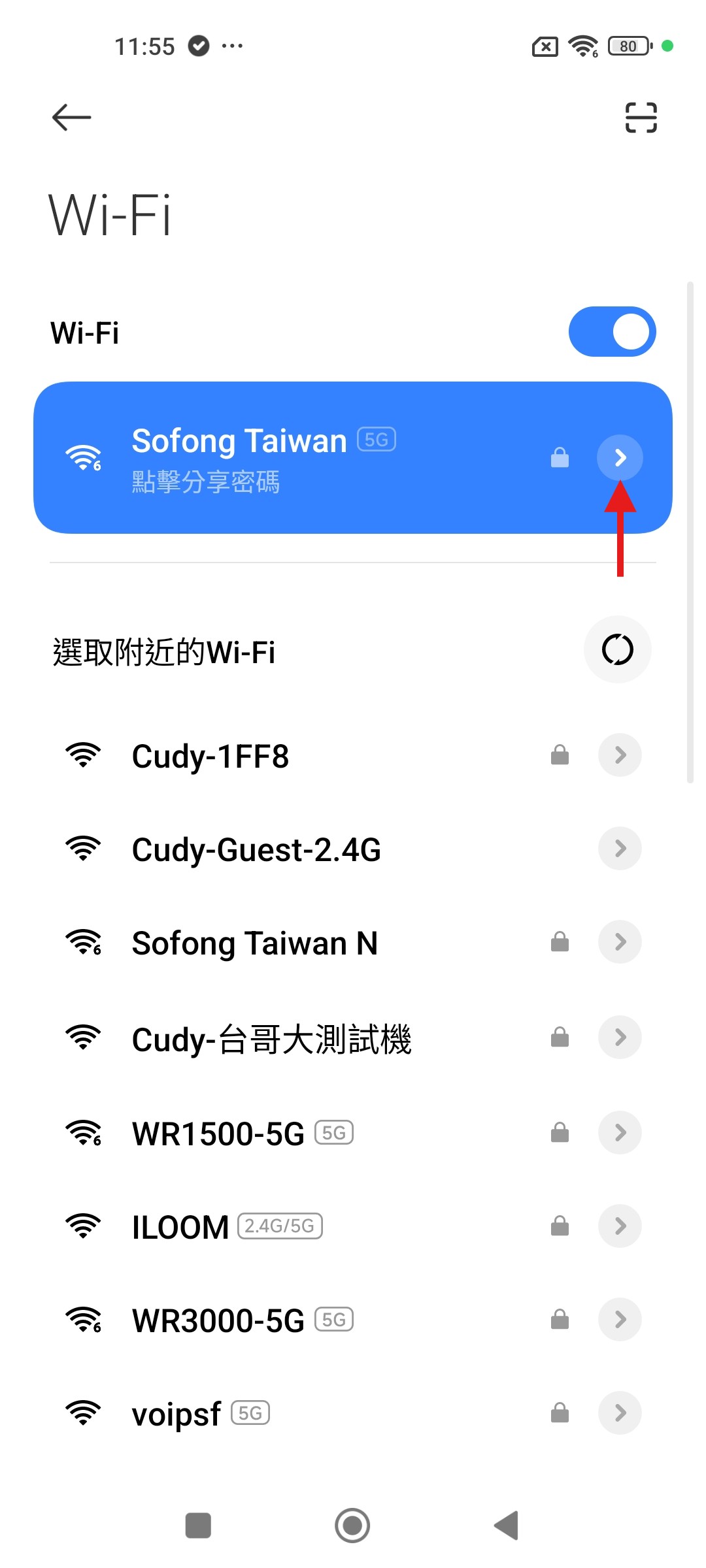
Task: Open details arrow for Cudy-Guest-2.4G
Action: point(620,849)
